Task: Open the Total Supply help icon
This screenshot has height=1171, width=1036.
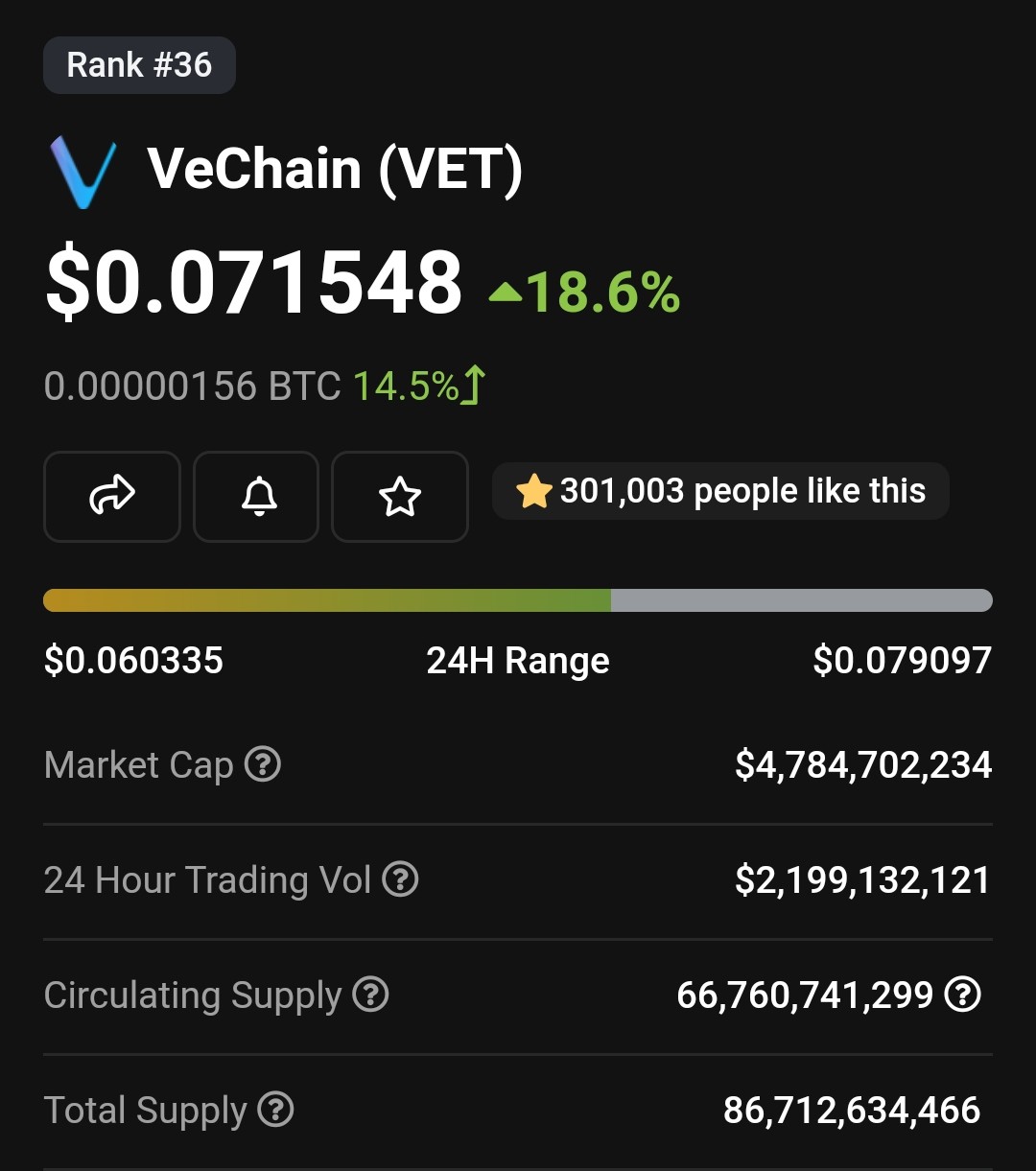Action: pos(275,1110)
